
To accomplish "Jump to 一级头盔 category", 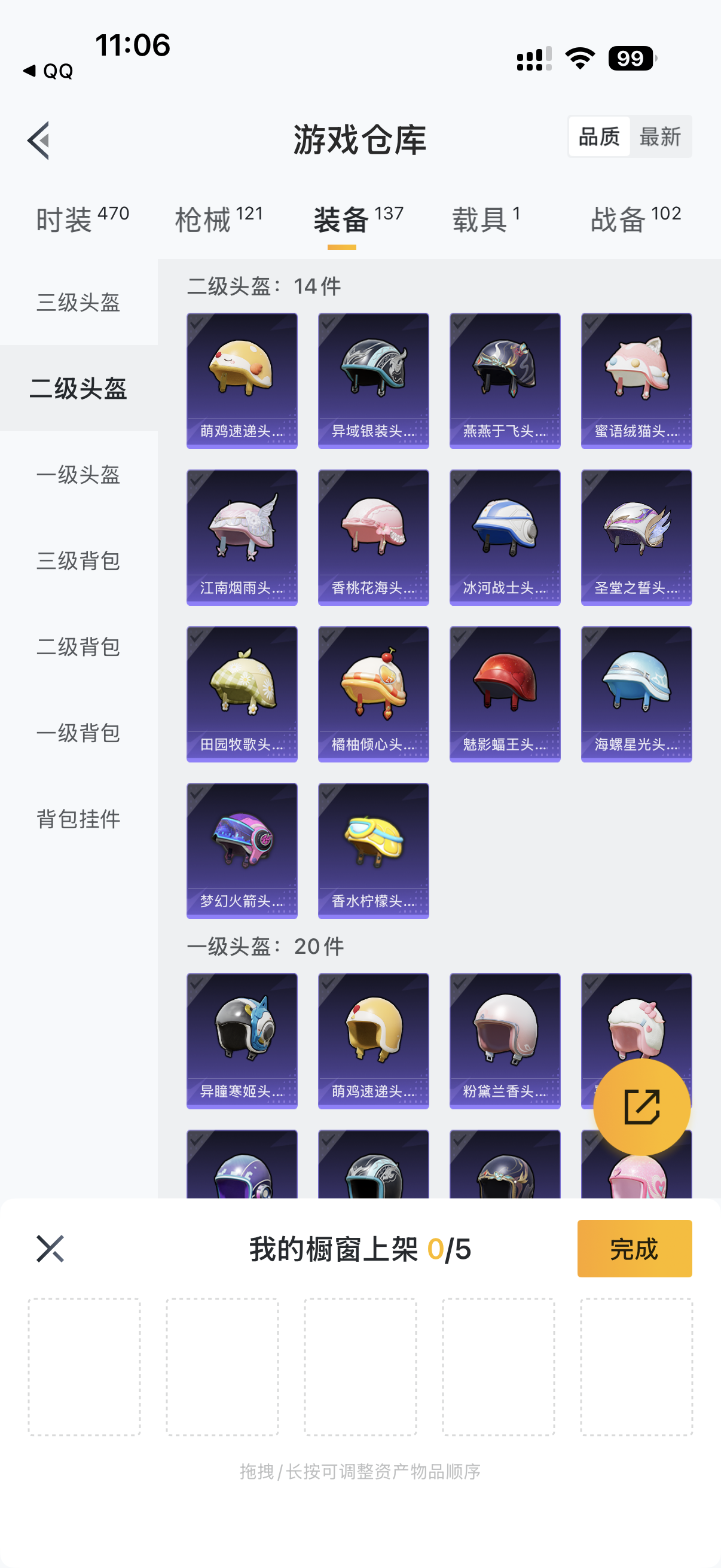I will pyautogui.click(x=78, y=475).
